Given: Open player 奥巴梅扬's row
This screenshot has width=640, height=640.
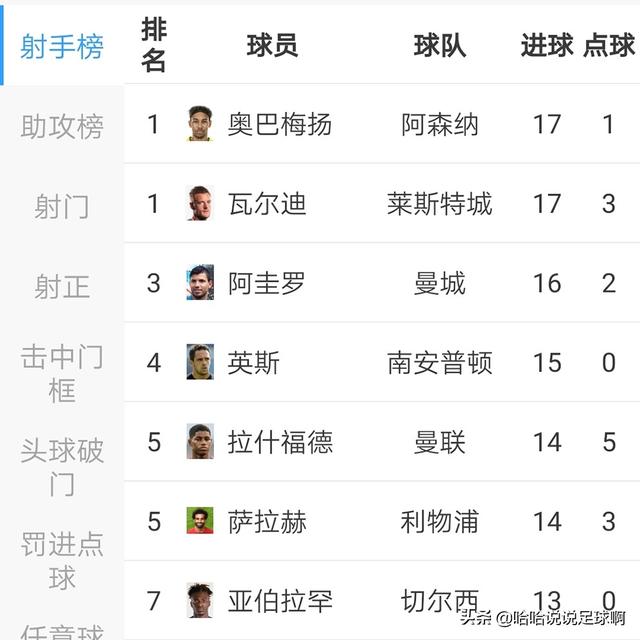Looking at the screenshot, I should point(279,125).
